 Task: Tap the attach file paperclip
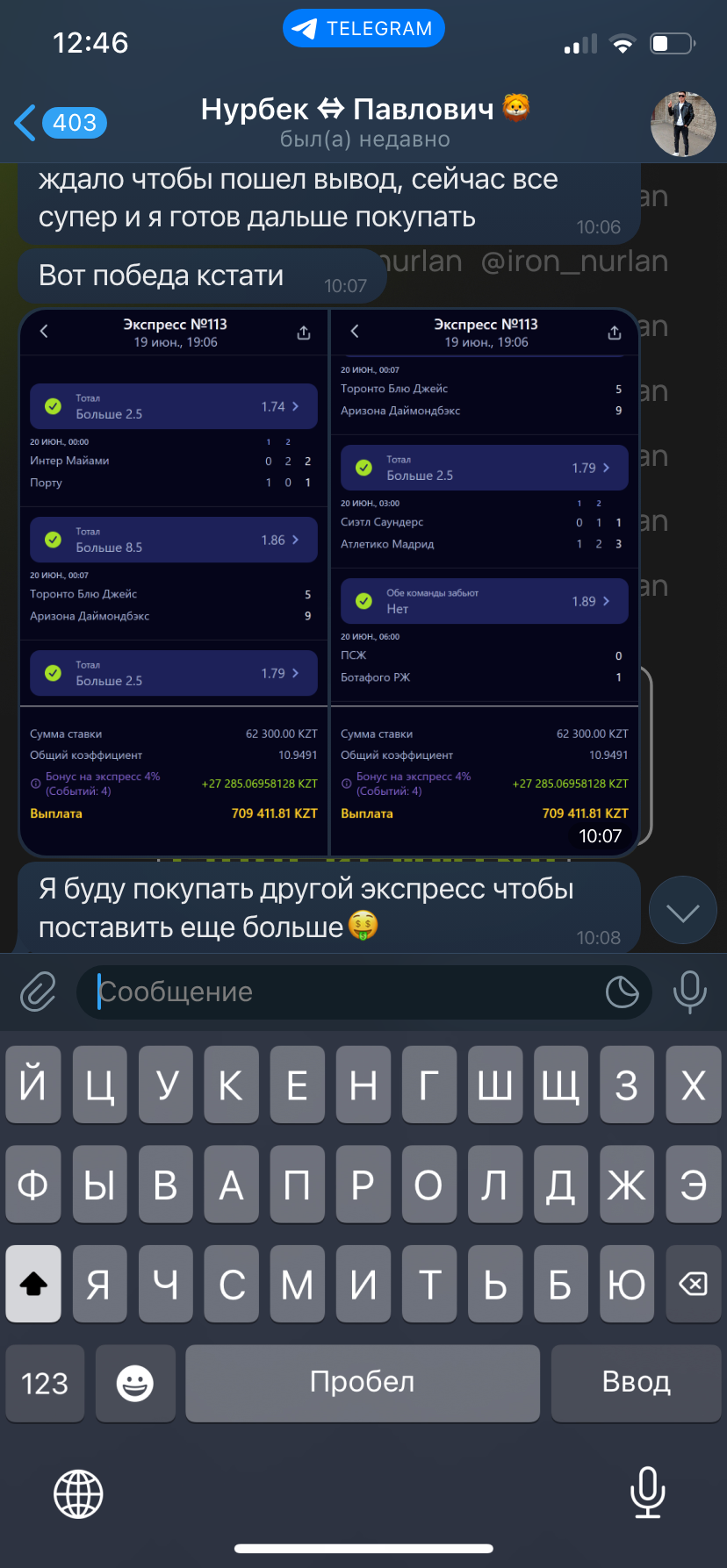38,992
